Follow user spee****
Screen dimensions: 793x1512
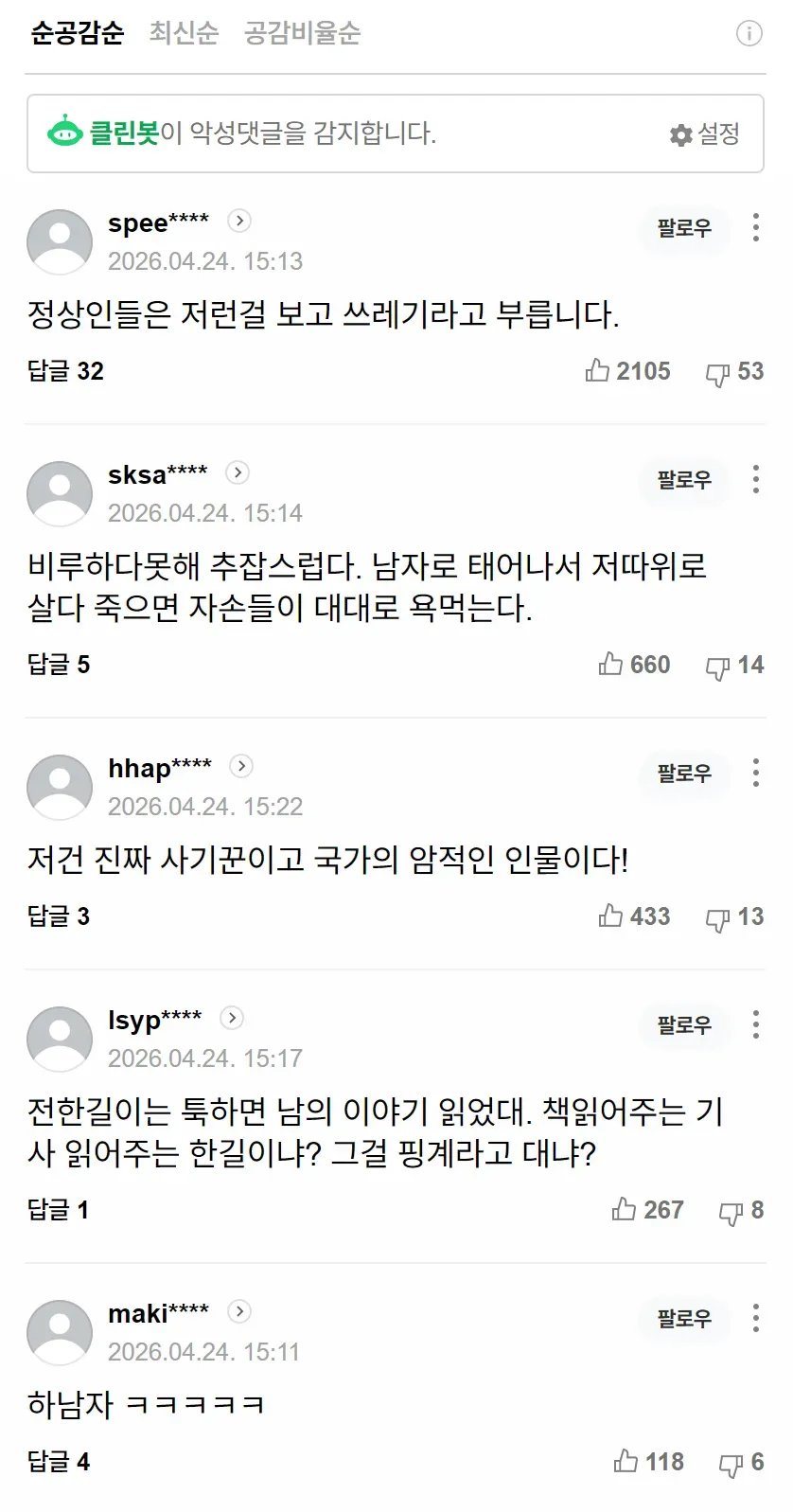coord(684,228)
